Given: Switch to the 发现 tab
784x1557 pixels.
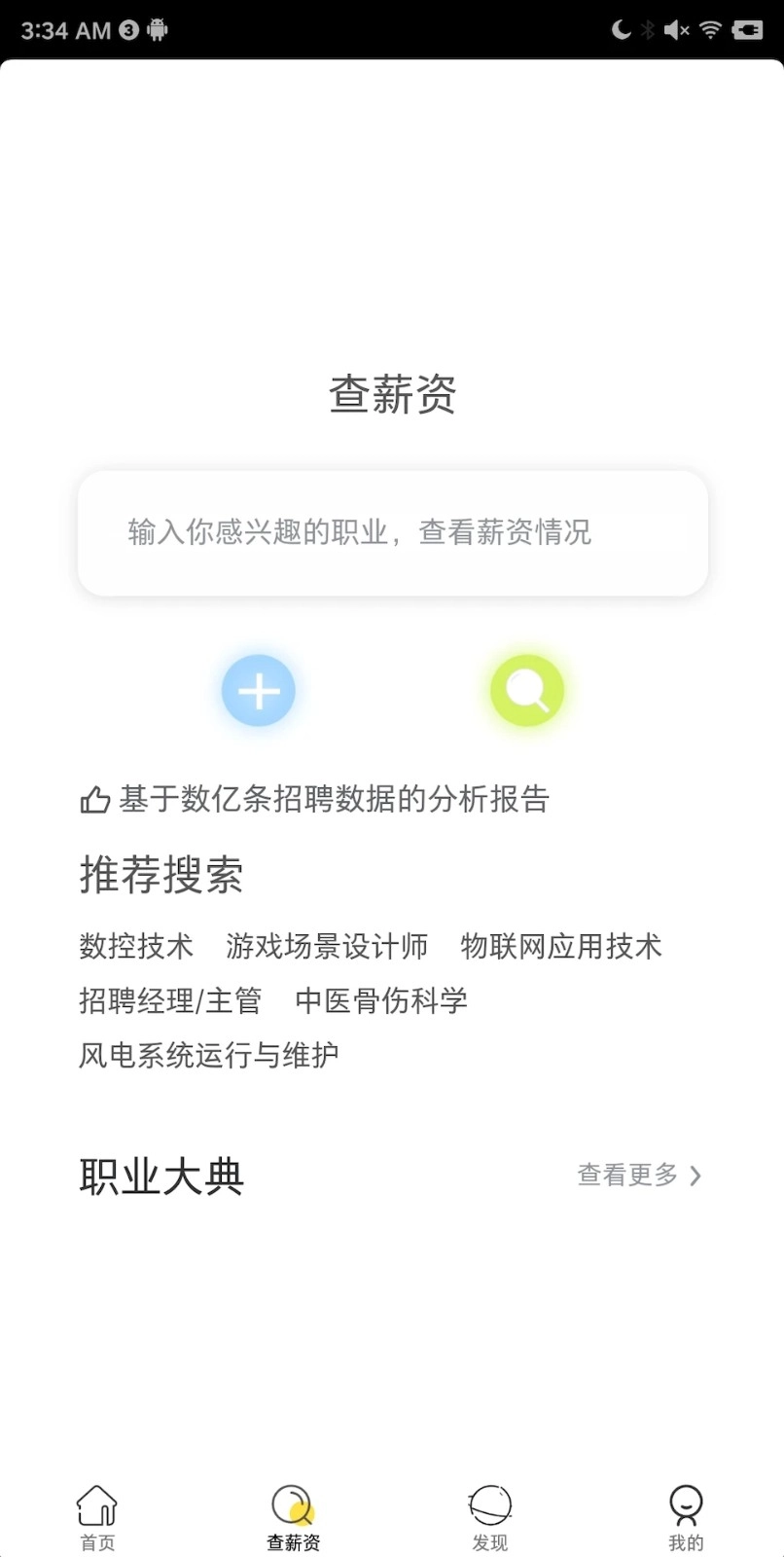Looking at the screenshot, I should tap(489, 1516).
